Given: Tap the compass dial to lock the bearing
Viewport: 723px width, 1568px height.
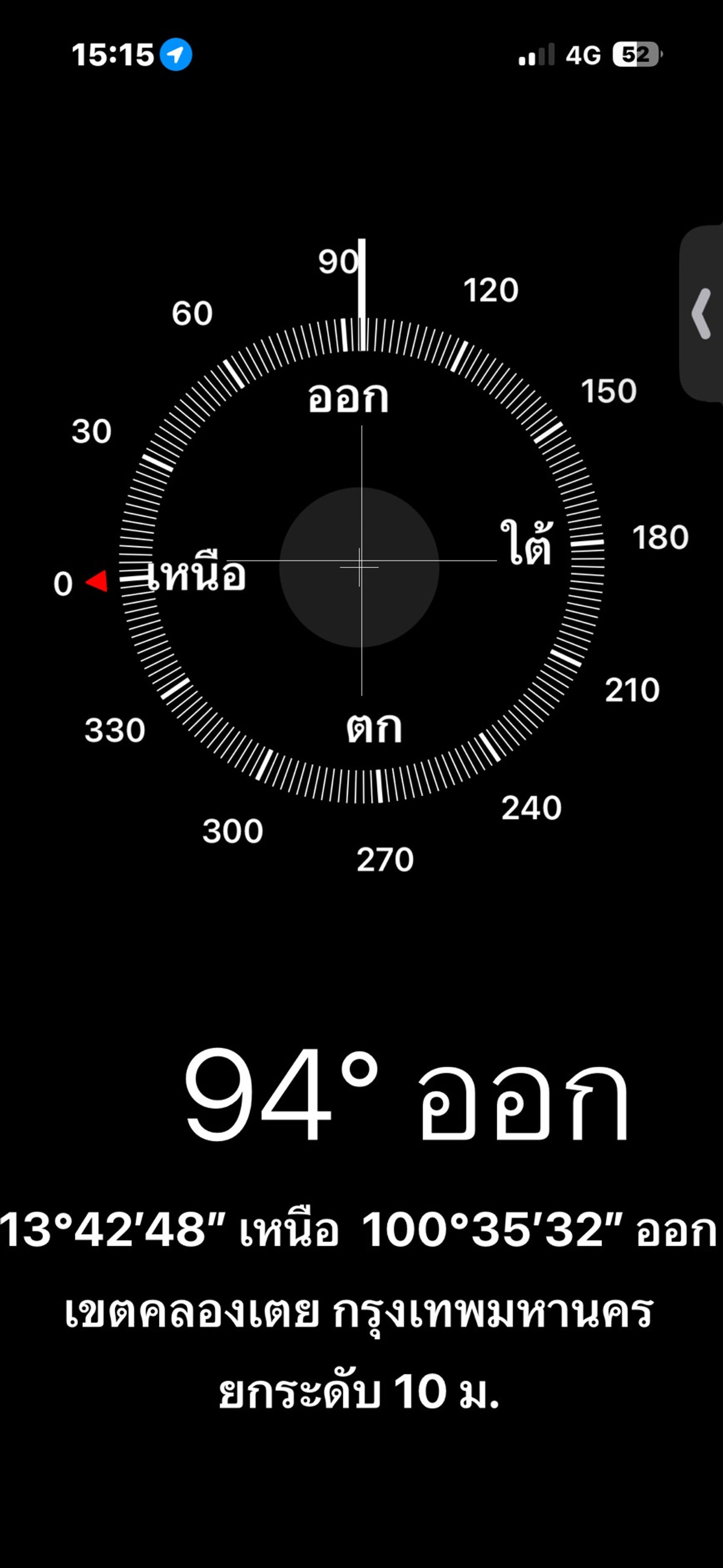Looking at the screenshot, I should point(360,566).
